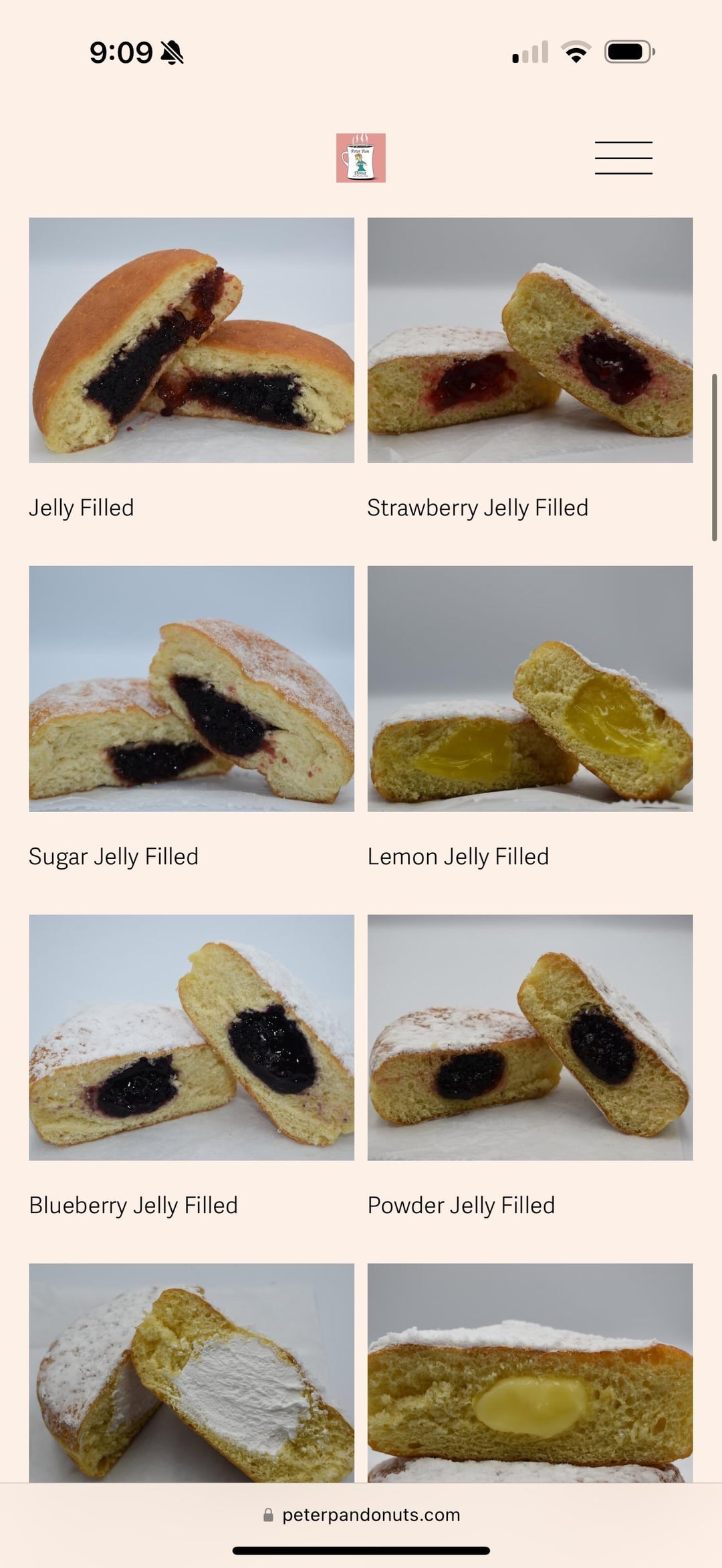Open the Powder Jelly Filled donut

pyautogui.click(x=529, y=1037)
